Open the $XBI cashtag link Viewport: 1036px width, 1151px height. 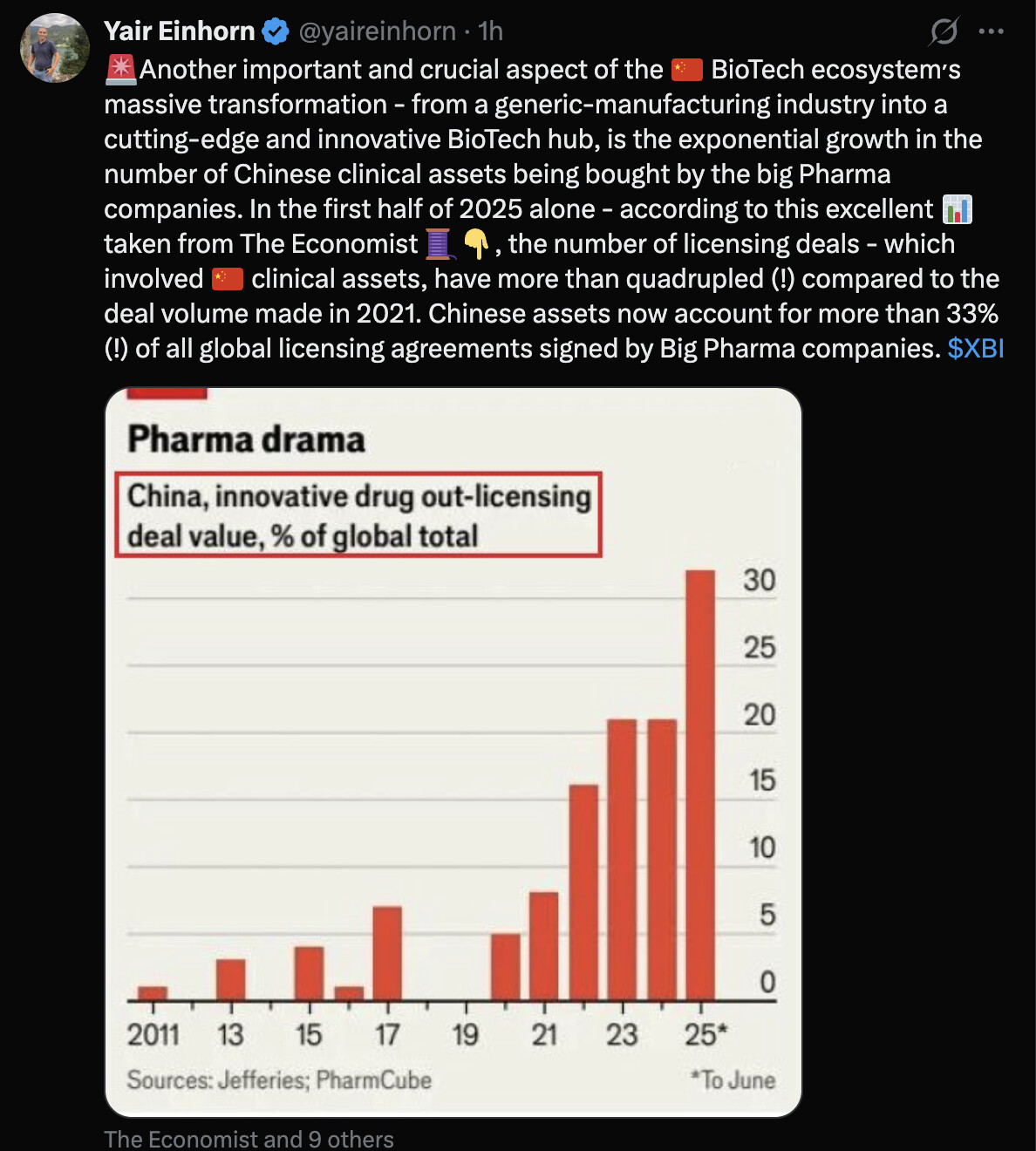pyautogui.click(x=975, y=349)
